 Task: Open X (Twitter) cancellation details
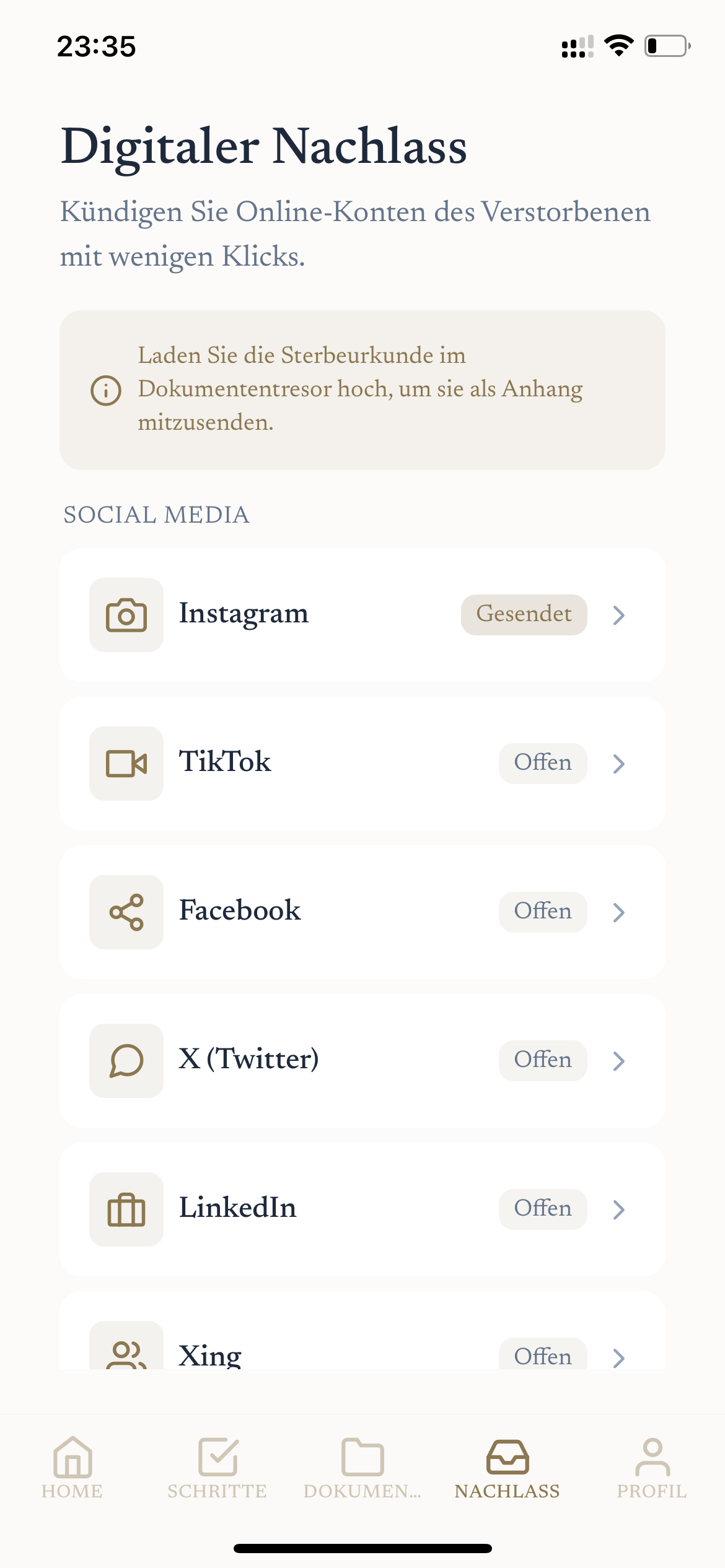[x=362, y=1060]
